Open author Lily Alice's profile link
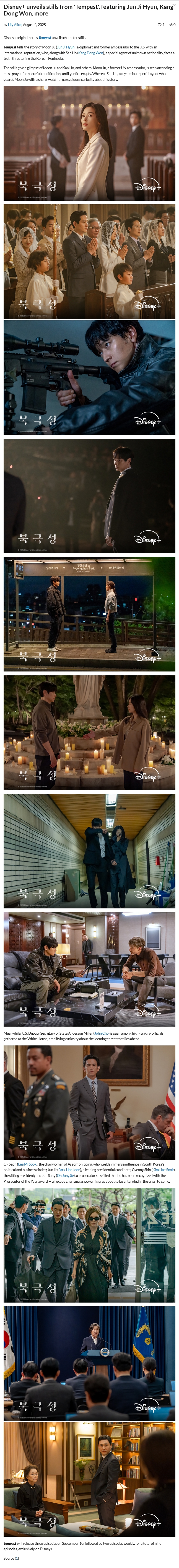179x1568 pixels. 15,25
